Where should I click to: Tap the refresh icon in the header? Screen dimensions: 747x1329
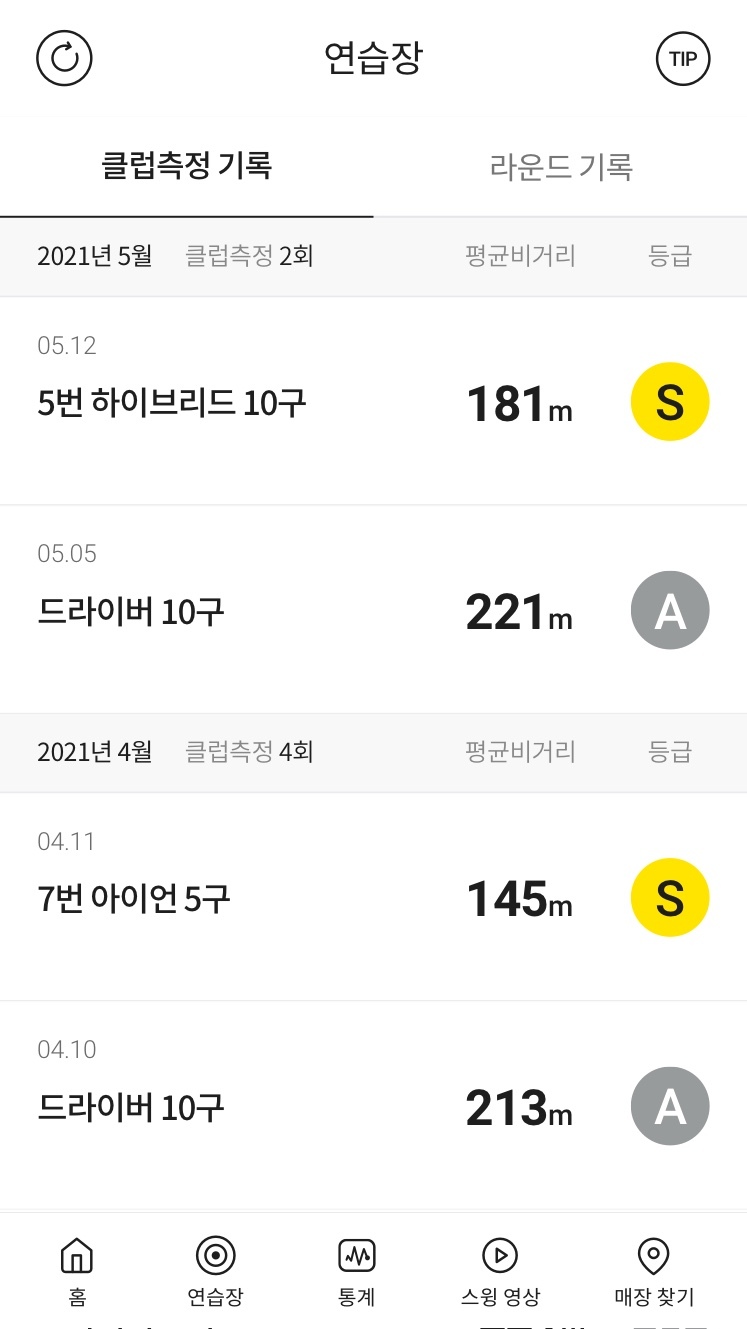[x=64, y=58]
